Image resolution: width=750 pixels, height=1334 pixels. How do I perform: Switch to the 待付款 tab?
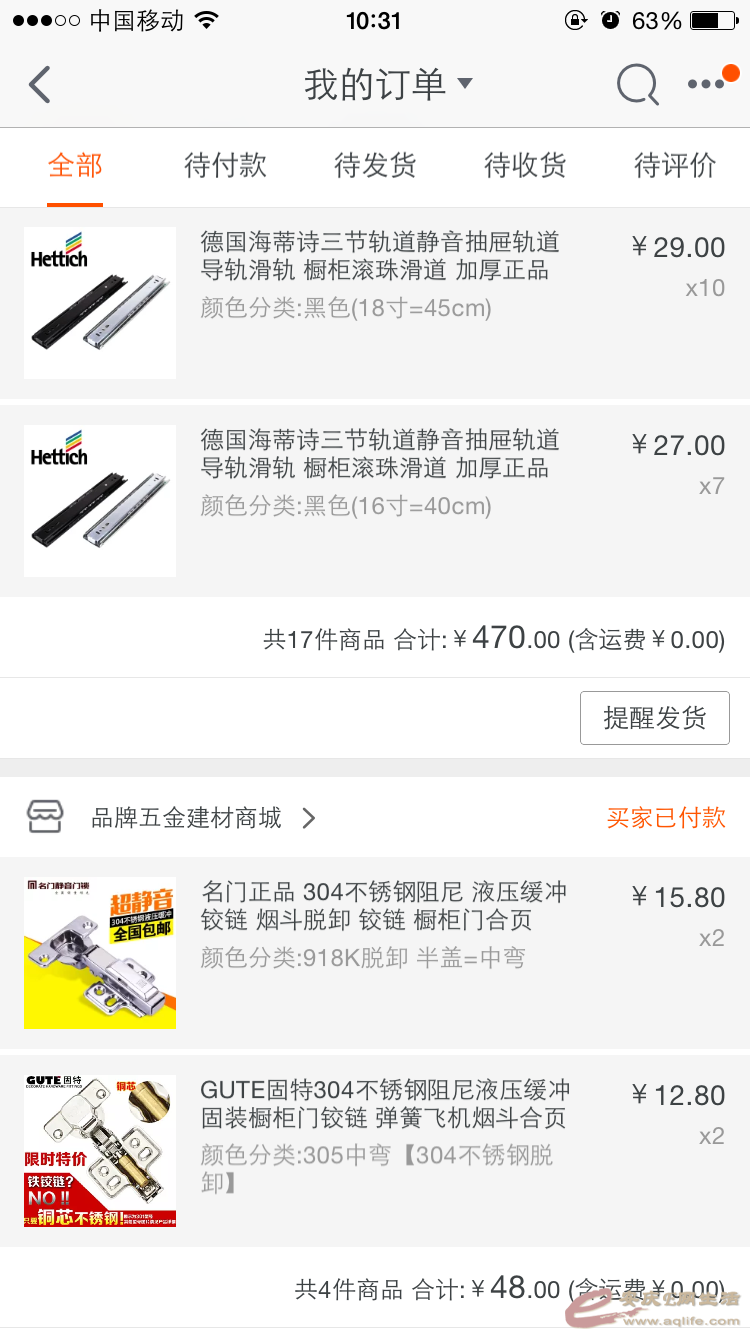pos(225,166)
